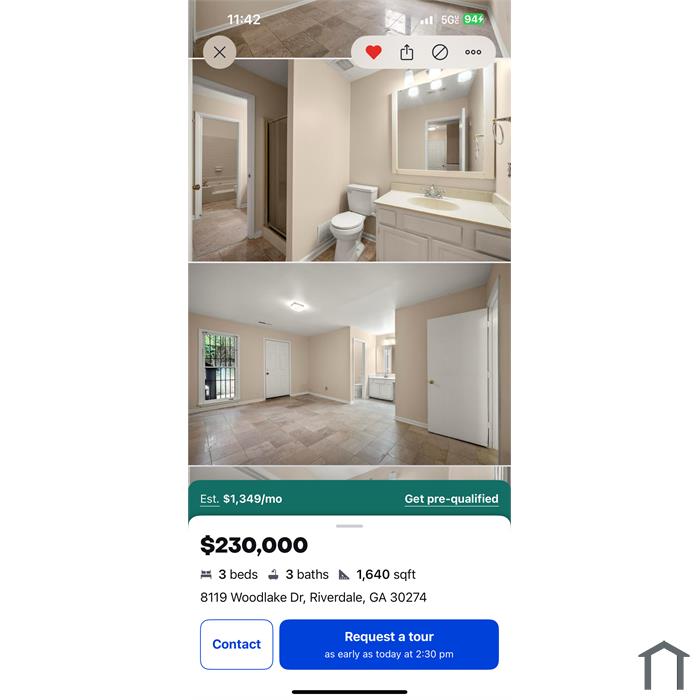The width and height of the screenshot is (700, 700).
Task: Open the empty tiled room photo
Action: pyautogui.click(x=349, y=364)
